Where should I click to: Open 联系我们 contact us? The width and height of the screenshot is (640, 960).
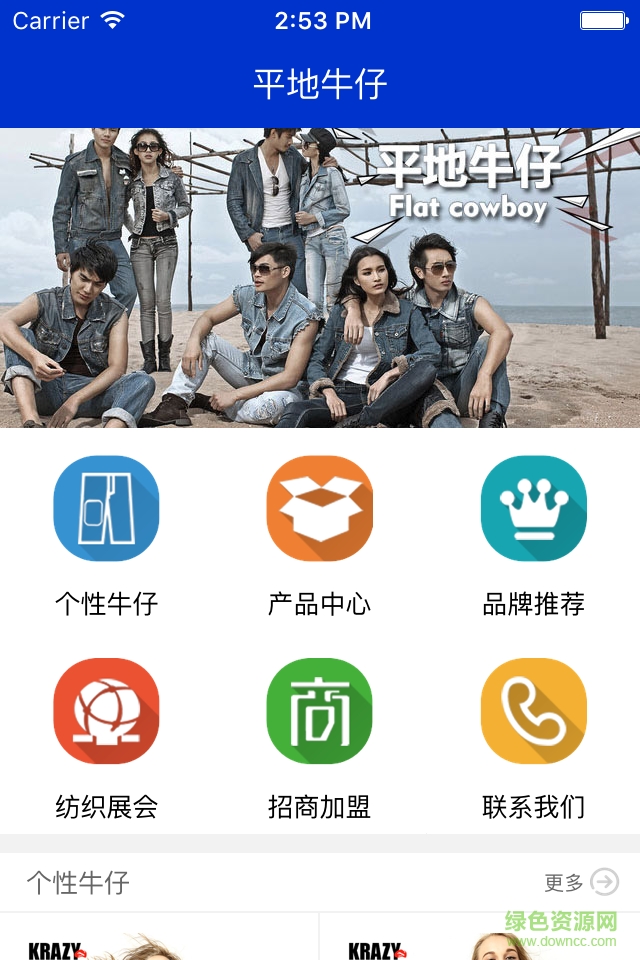(x=533, y=711)
